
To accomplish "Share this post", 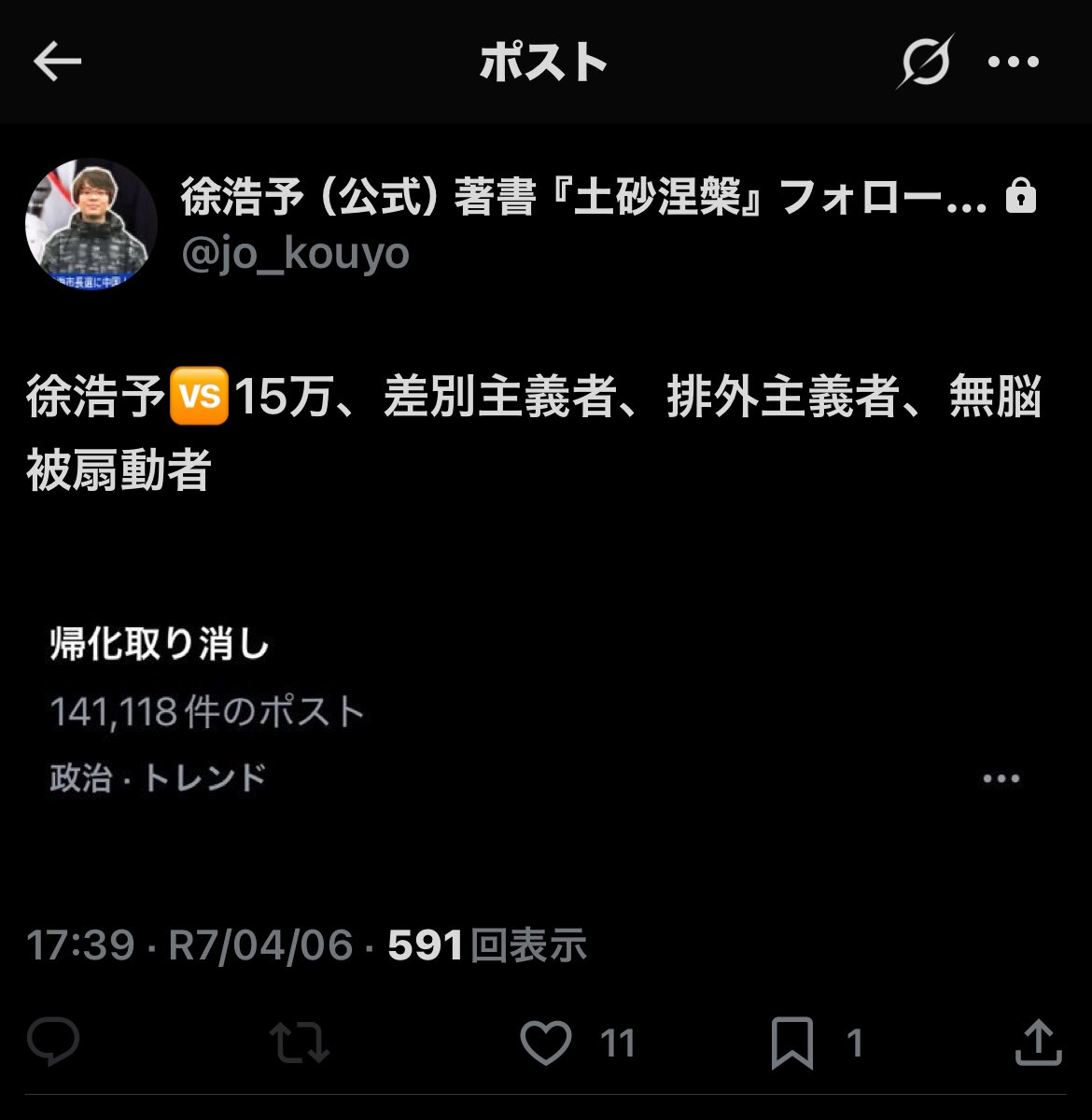I will coord(1038,1042).
